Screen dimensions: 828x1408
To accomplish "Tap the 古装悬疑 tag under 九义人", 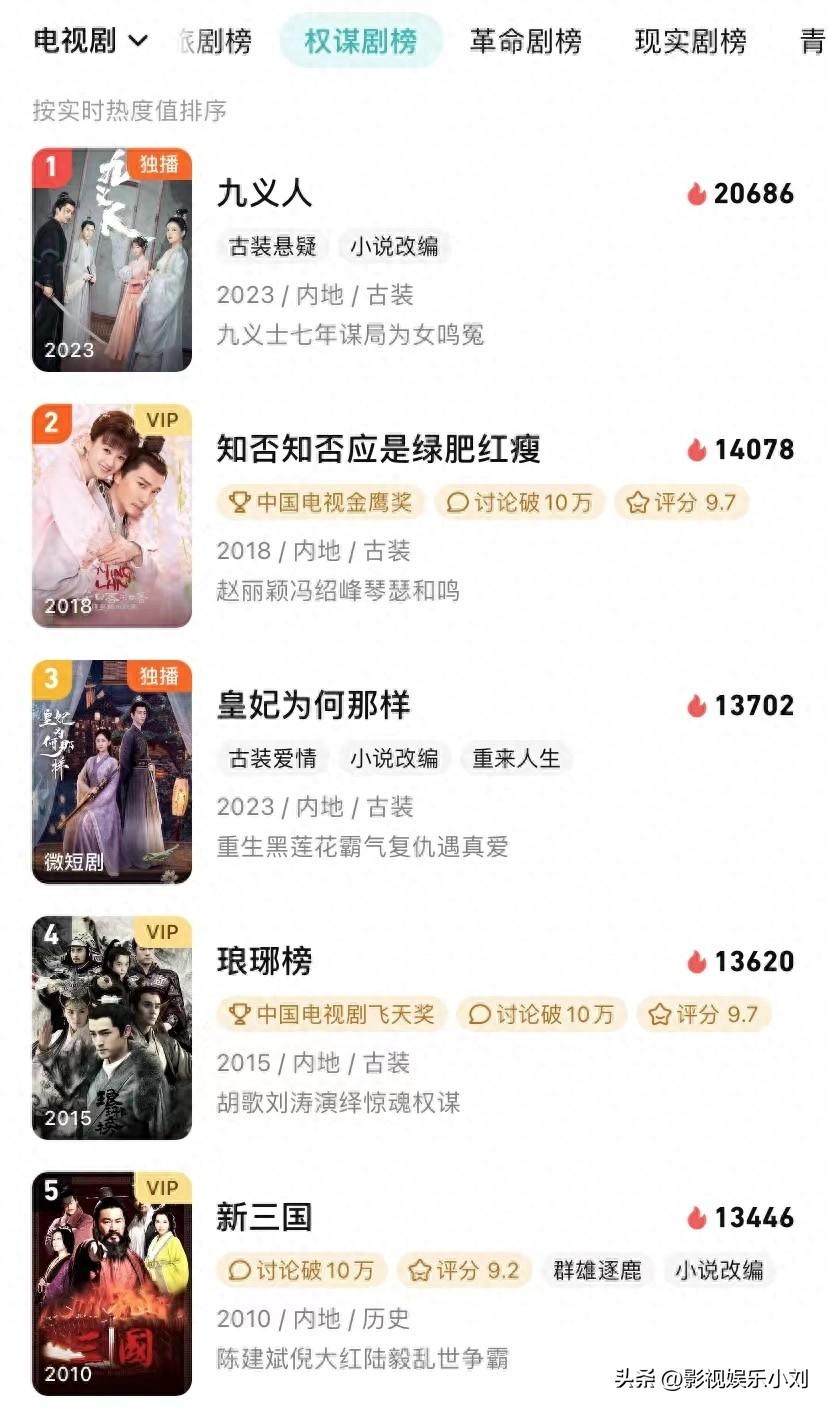I will (272, 246).
